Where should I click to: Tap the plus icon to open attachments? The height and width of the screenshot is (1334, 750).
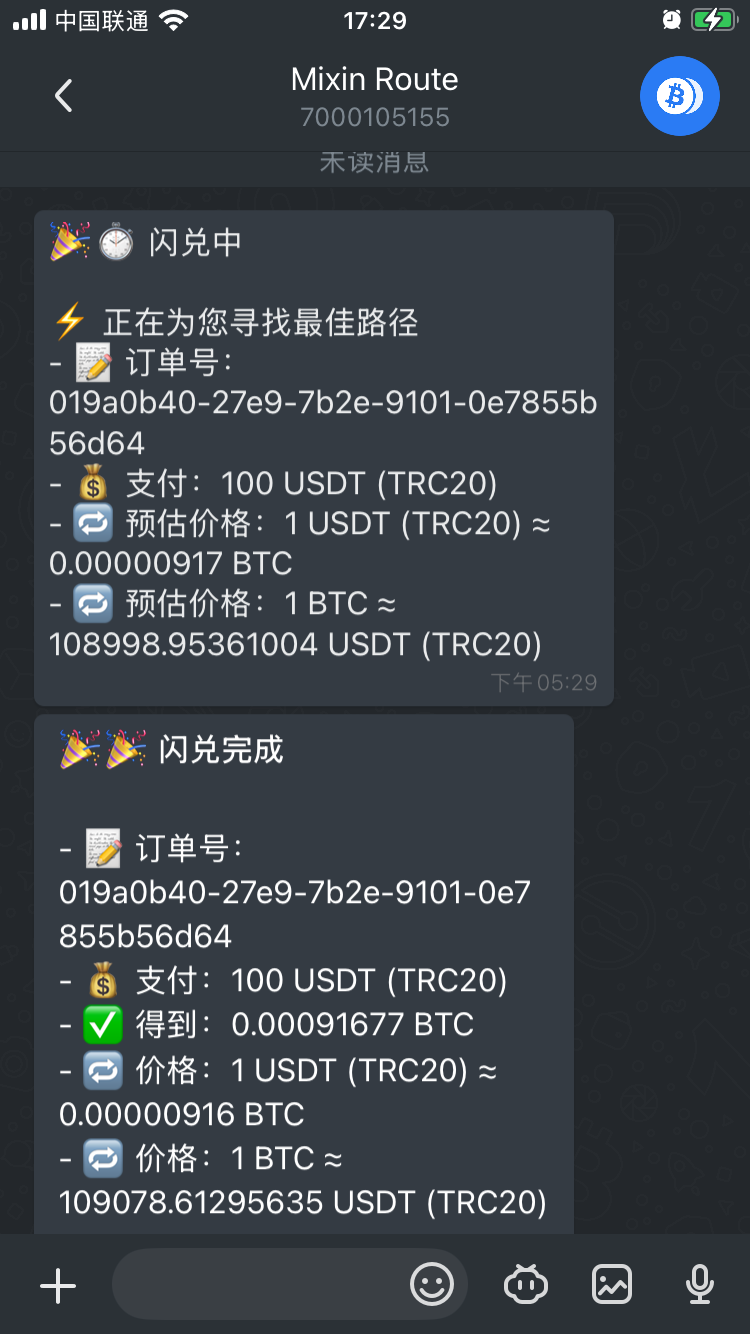(58, 1284)
